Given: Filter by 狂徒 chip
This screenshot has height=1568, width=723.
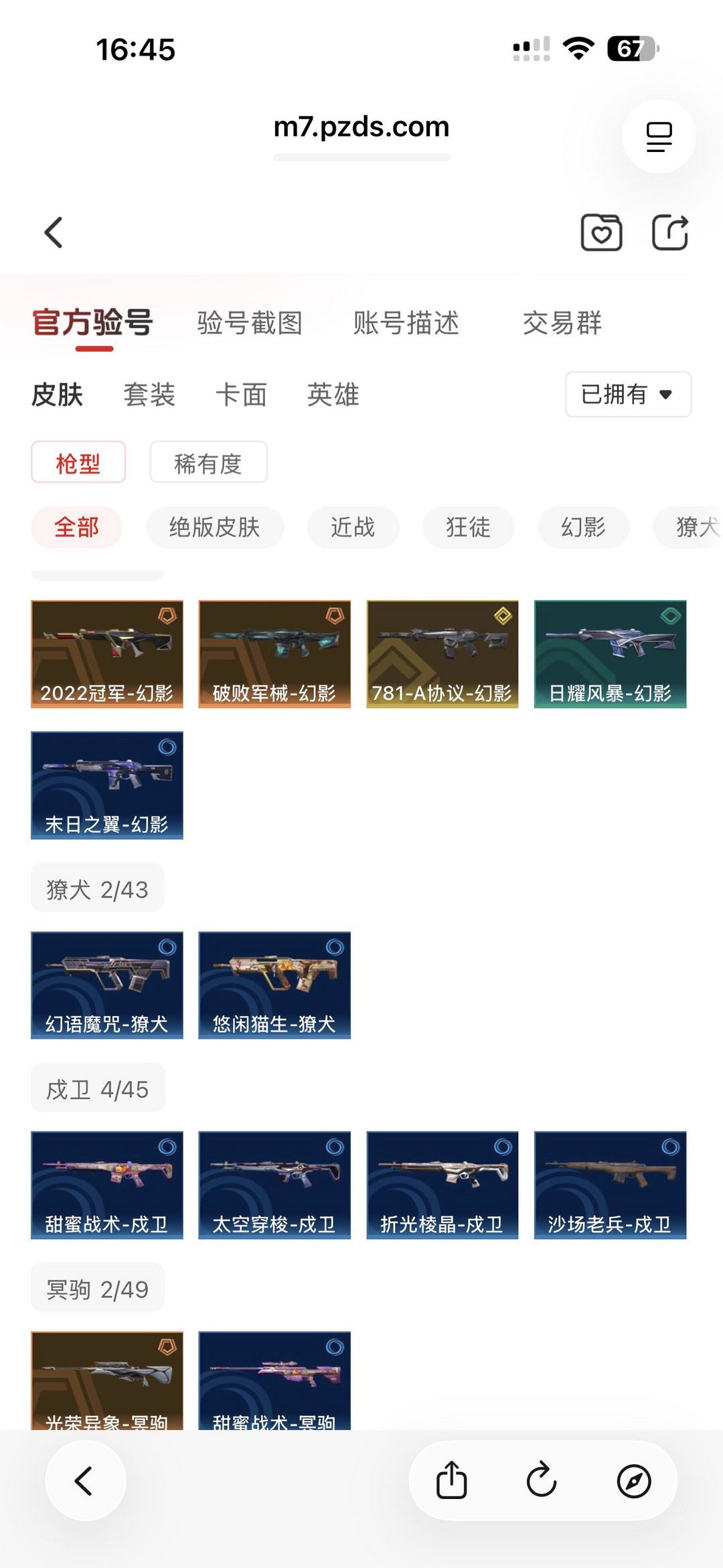Looking at the screenshot, I should click(x=468, y=527).
